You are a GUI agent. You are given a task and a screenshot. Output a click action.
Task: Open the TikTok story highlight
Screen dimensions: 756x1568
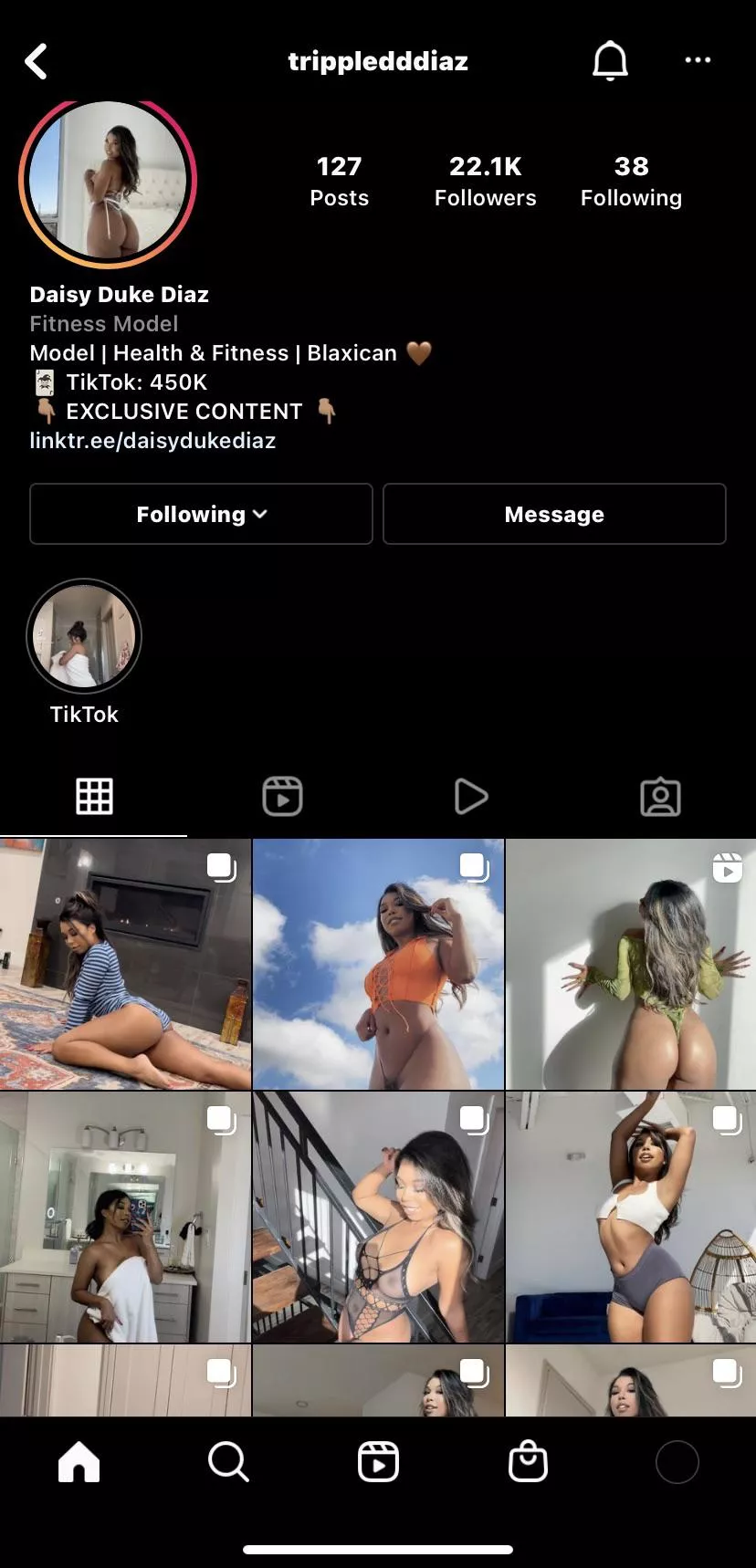(84, 637)
